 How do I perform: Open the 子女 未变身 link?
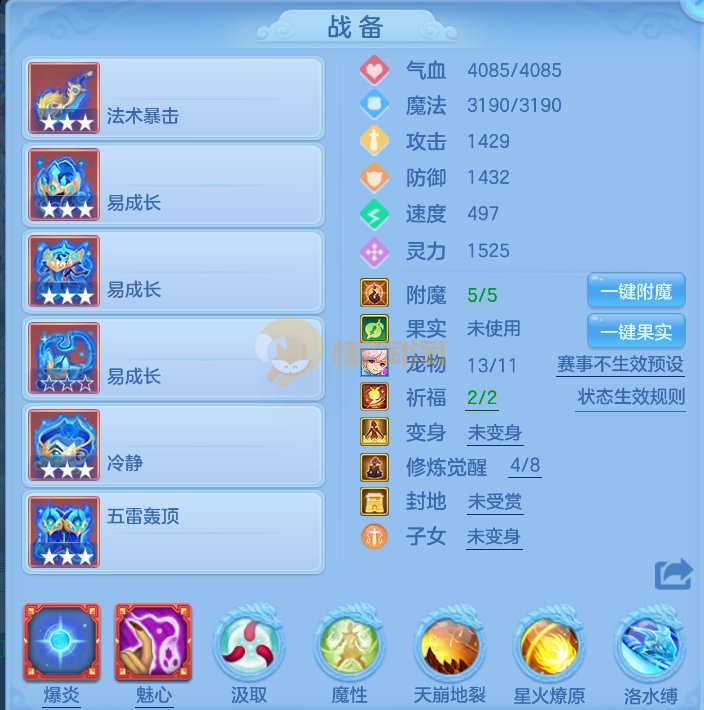click(x=494, y=537)
